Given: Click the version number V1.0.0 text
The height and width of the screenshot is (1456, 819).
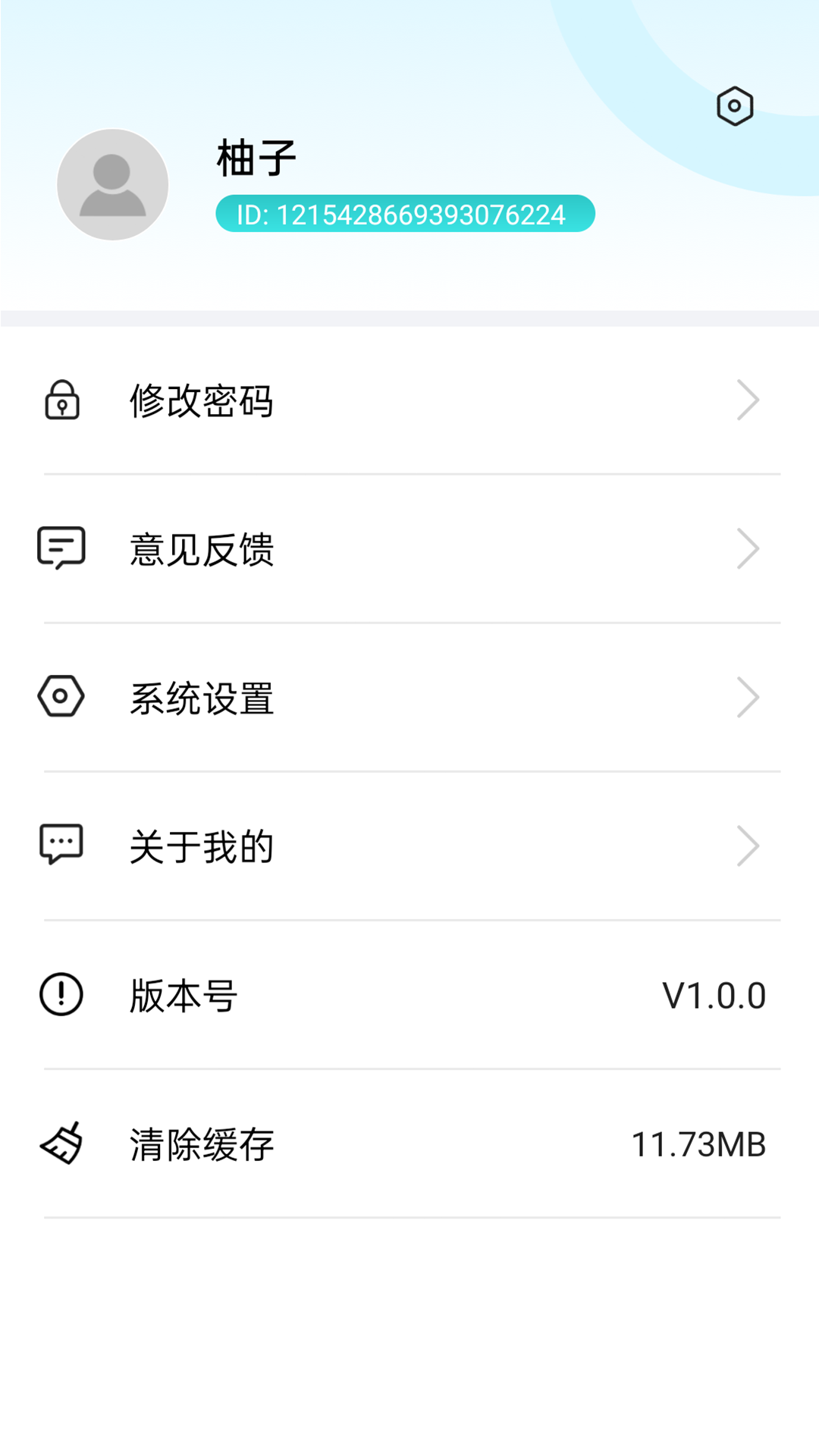Looking at the screenshot, I should [713, 994].
